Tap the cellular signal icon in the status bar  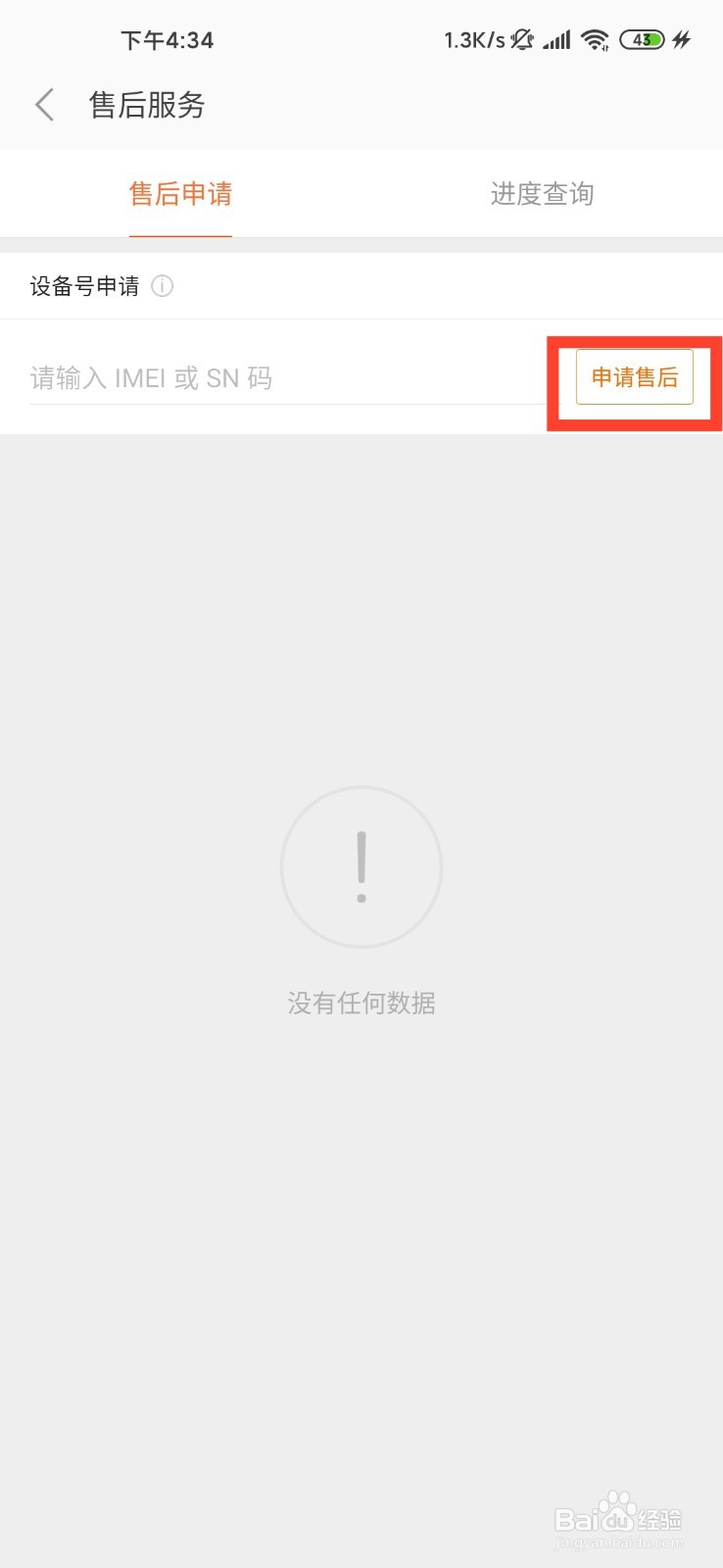click(x=557, y=40)
